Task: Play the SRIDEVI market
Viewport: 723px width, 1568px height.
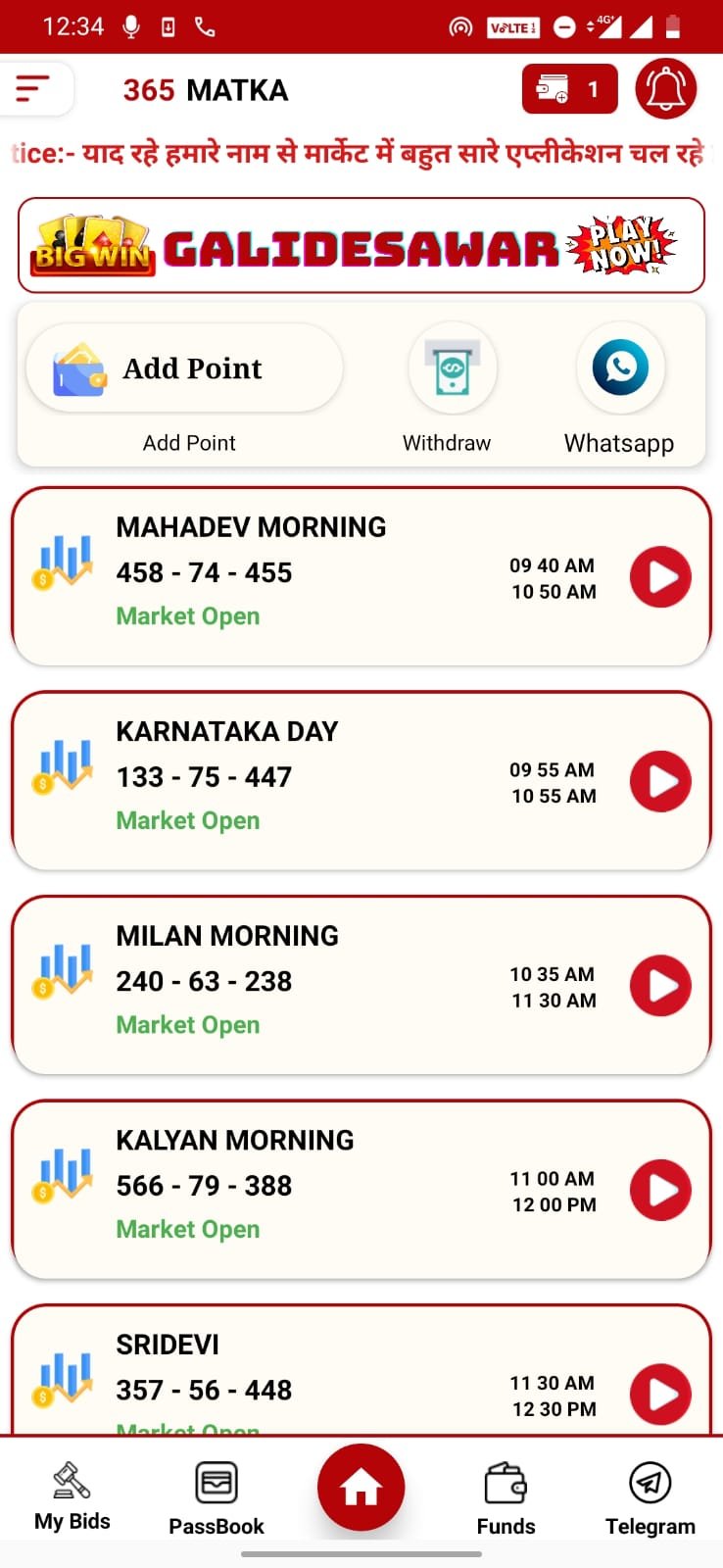Action: point(660,1394)
